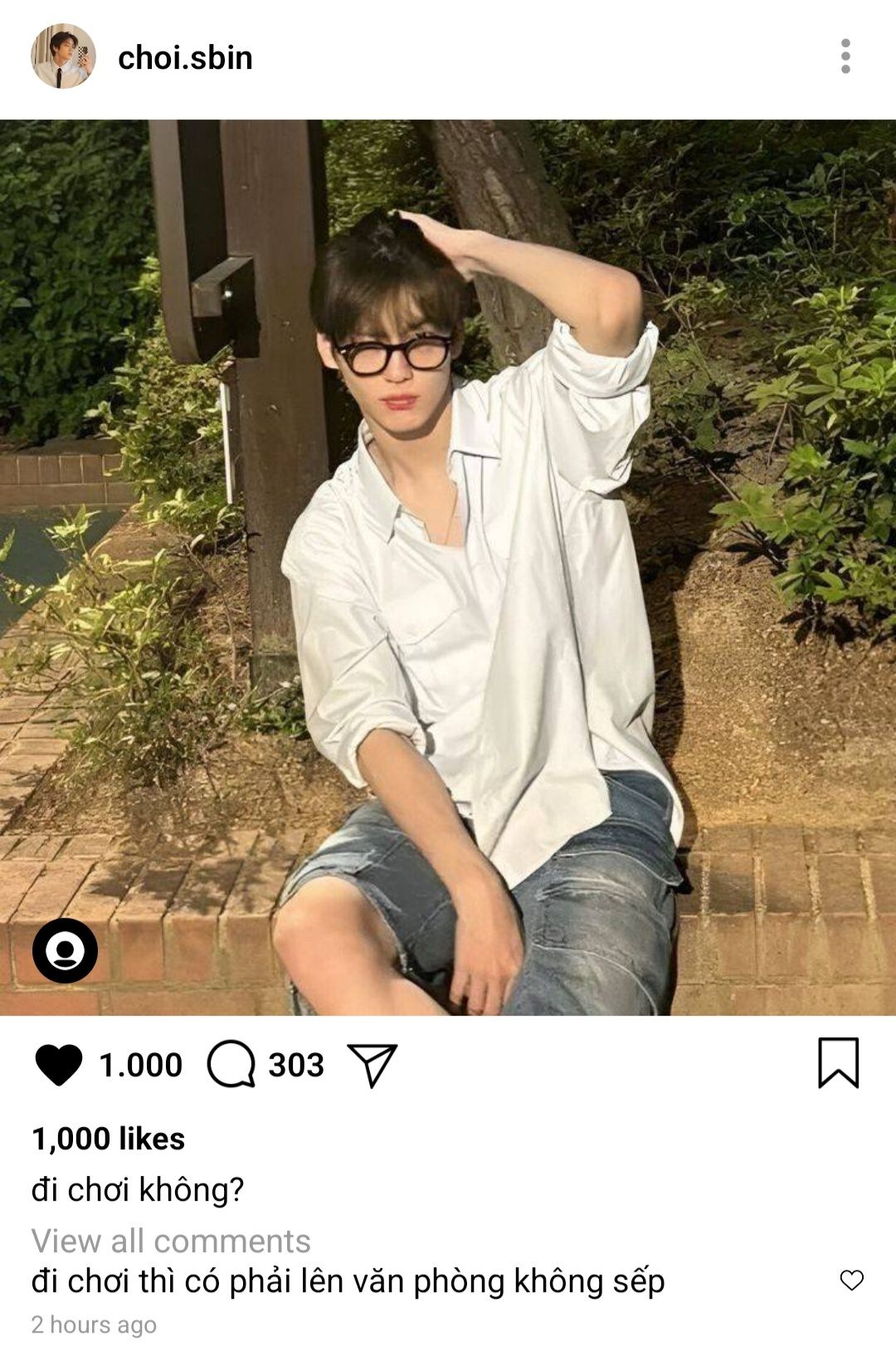Save the post with the bookmark icon

point(838,1062)
